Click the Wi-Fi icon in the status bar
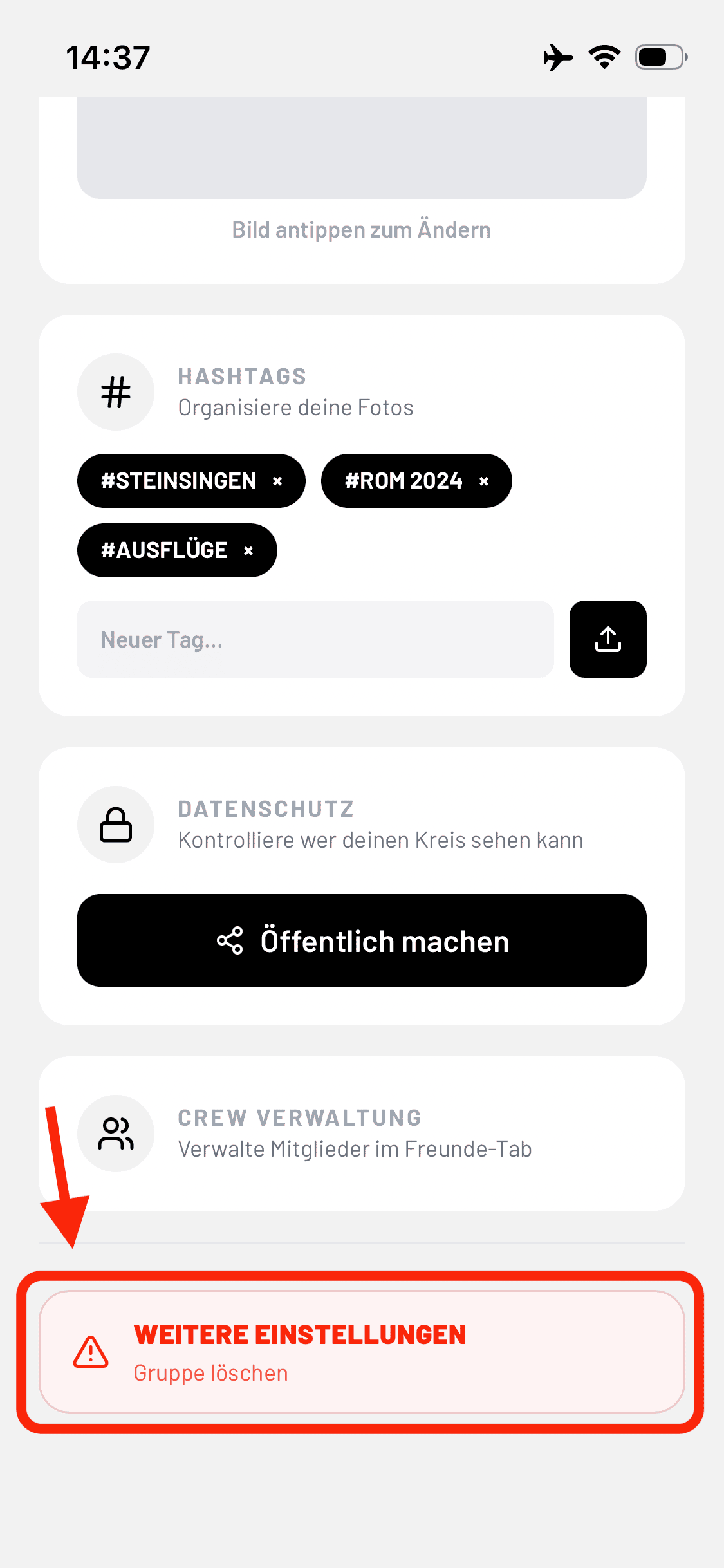The image size is (724, 1568). [x=602, y=57]
